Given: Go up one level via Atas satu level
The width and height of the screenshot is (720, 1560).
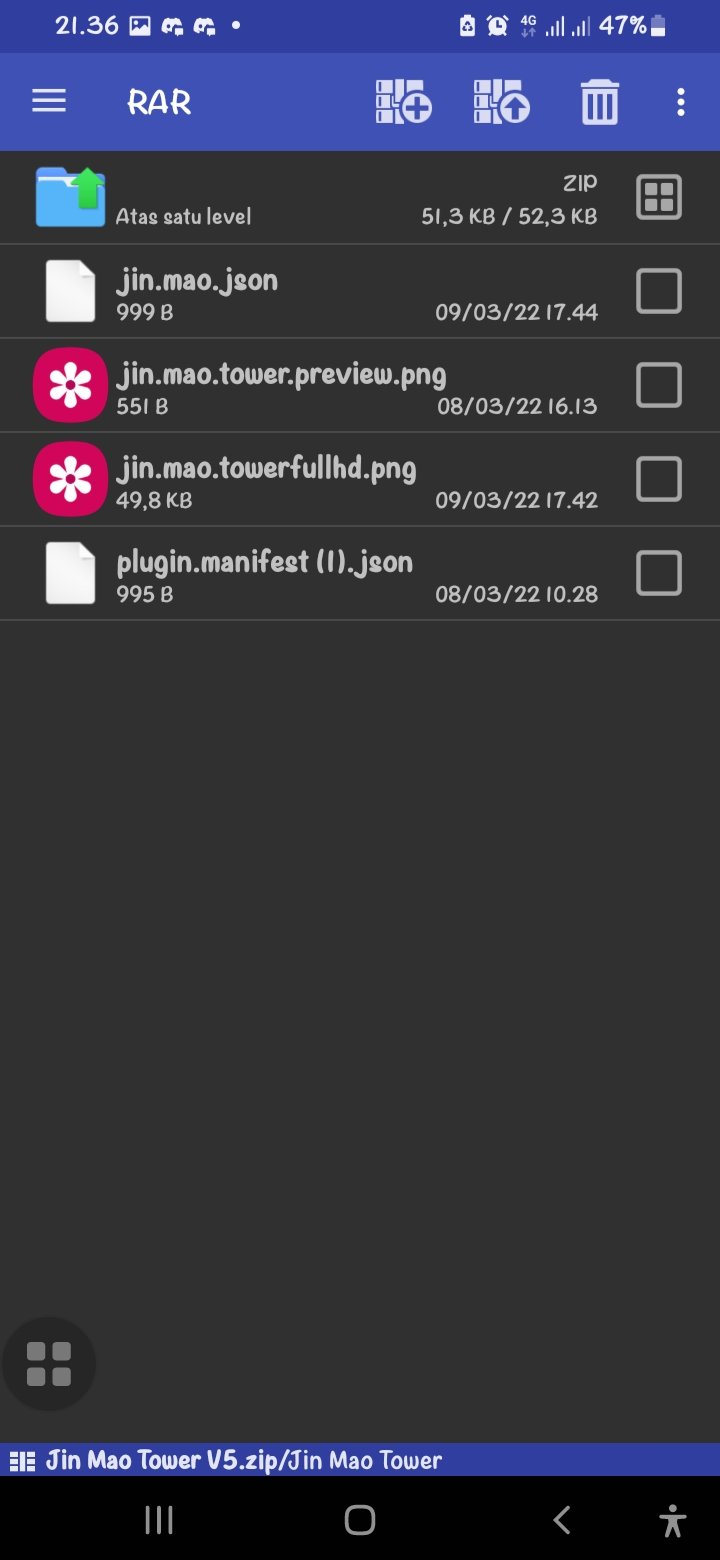Looking at the screenshot, I should point(360,198).
